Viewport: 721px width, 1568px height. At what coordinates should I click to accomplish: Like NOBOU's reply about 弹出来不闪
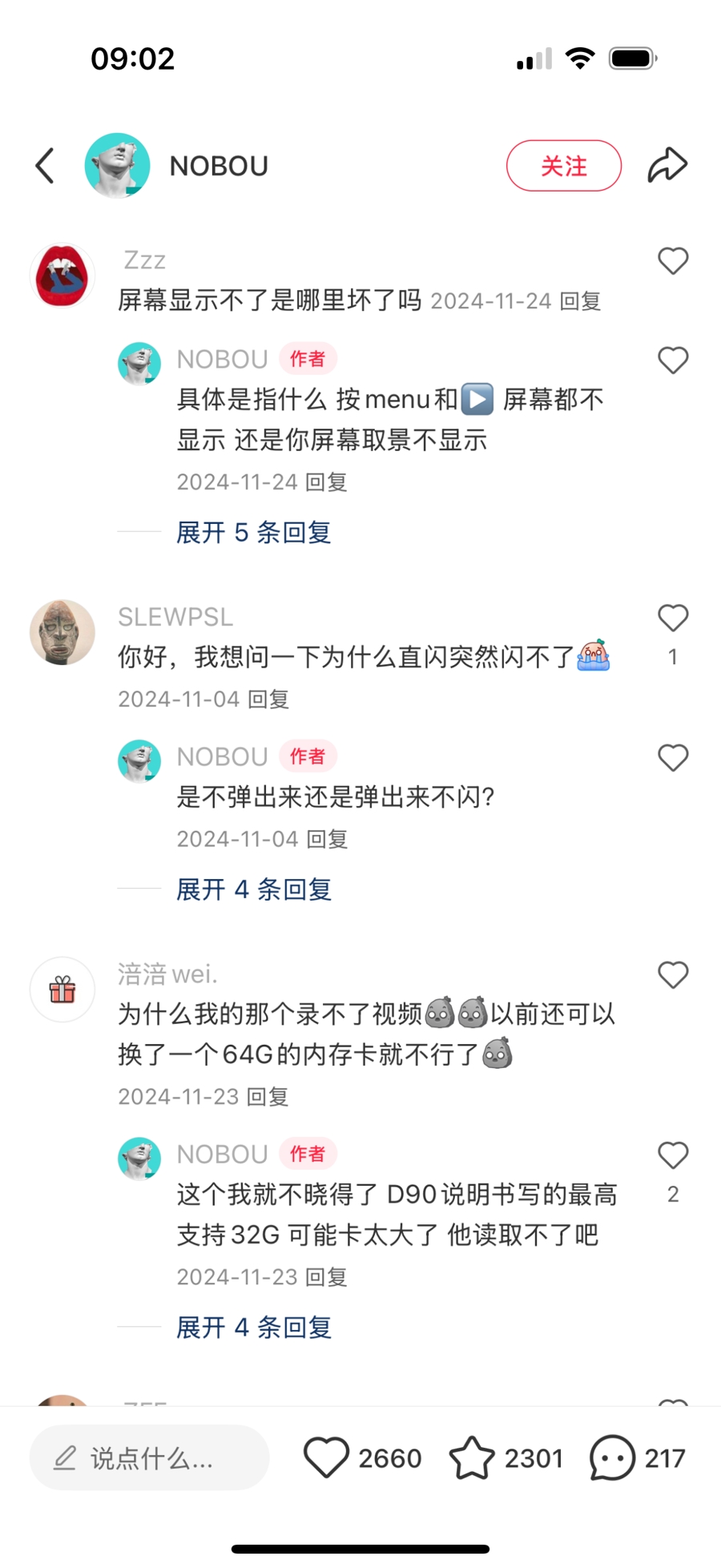(672, 758)
